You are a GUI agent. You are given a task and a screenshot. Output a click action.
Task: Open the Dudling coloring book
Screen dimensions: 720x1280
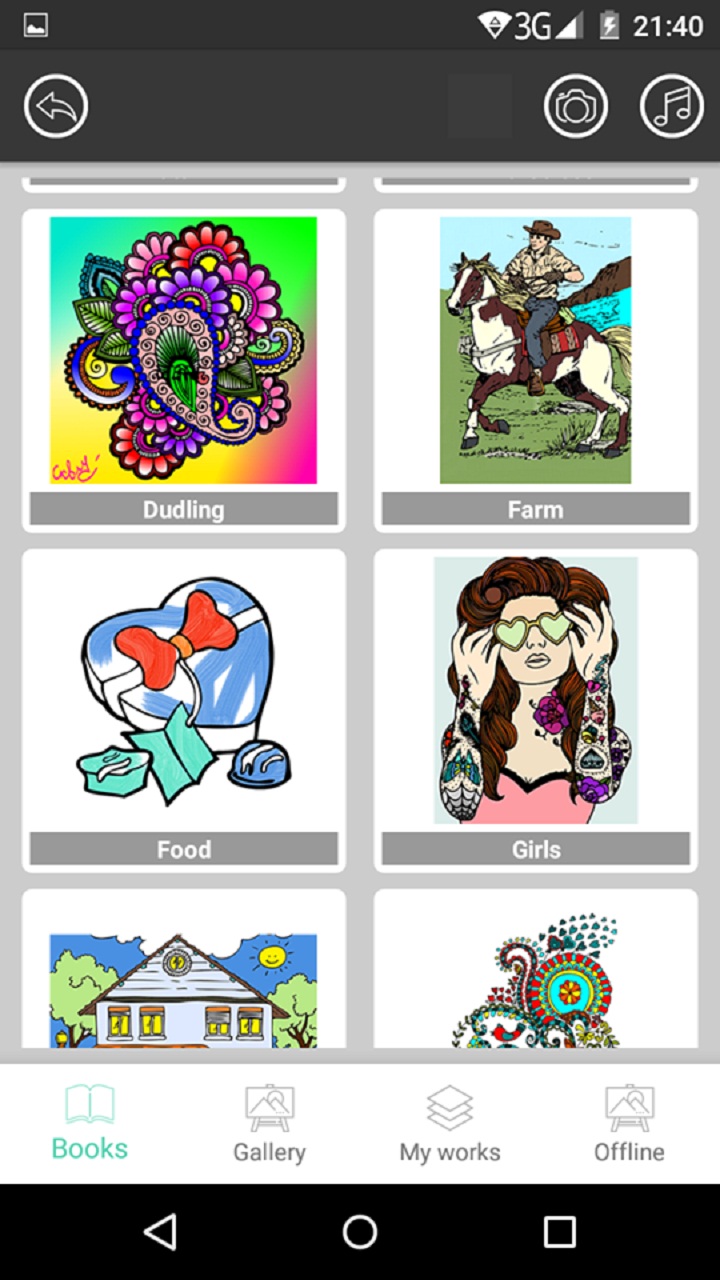pos(183,350)
